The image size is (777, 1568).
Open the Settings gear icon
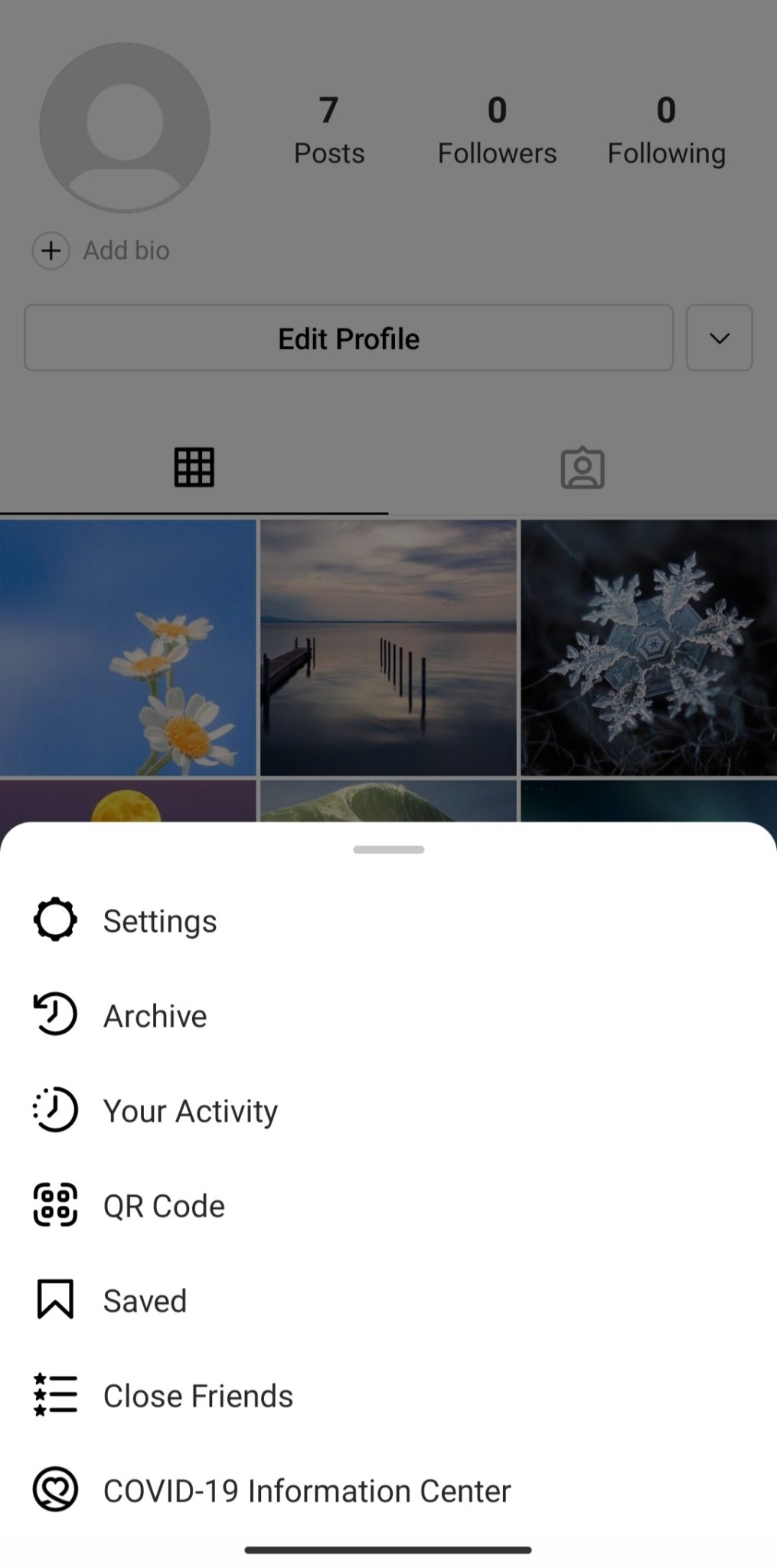click(54, 920)
